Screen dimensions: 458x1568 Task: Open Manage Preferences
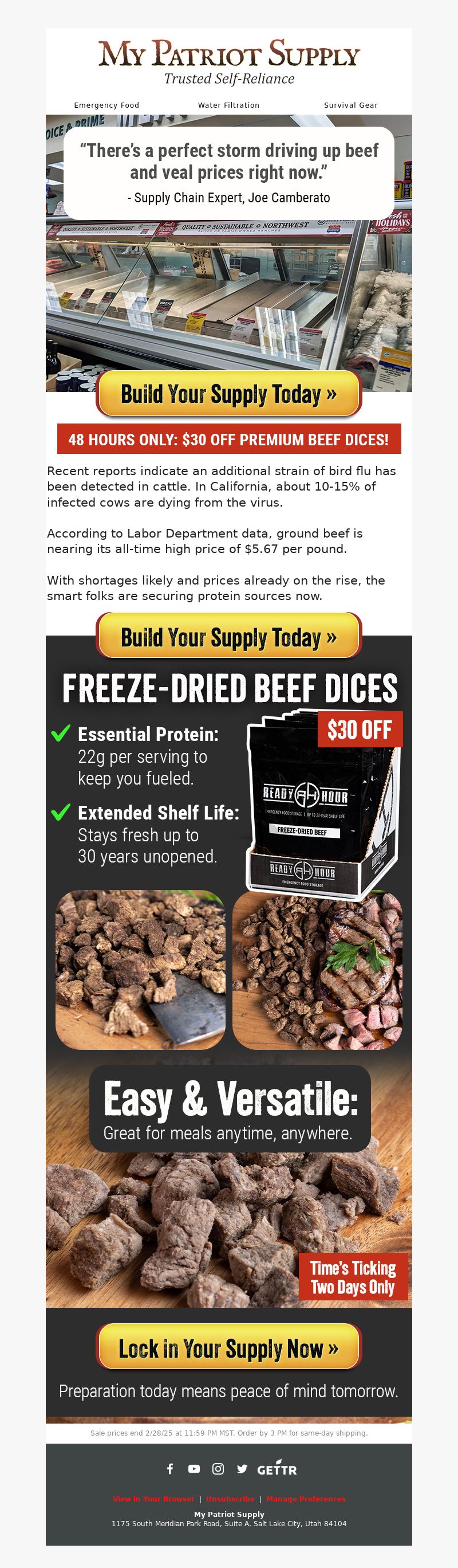(x=306, y=1499)
